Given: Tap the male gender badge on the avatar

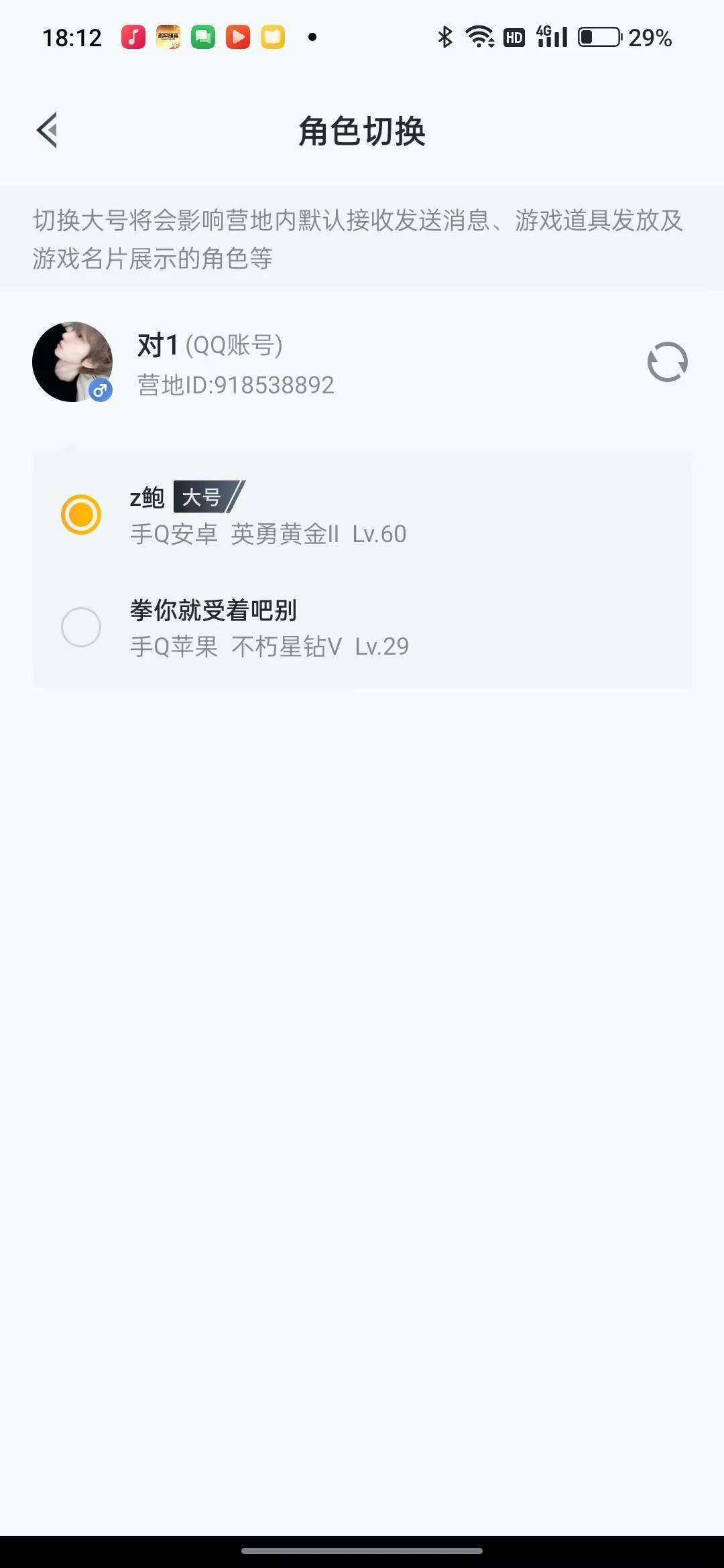Looking at the screenshot, I should 99,391.
